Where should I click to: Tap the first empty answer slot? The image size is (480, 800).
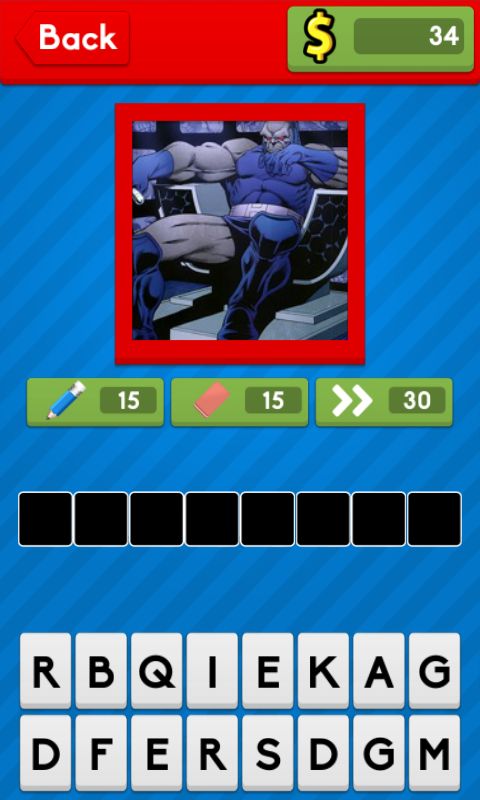(45, 519)
